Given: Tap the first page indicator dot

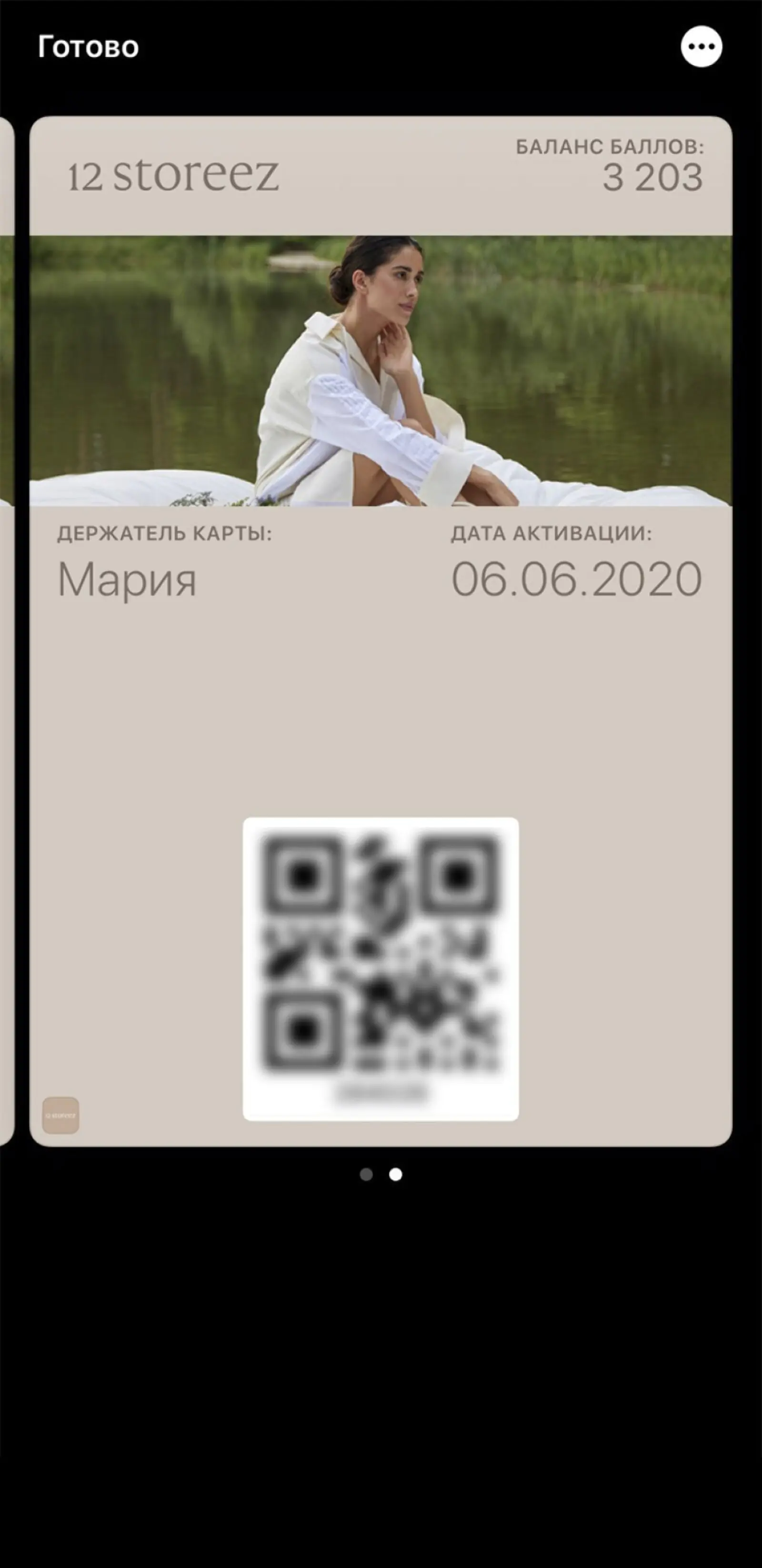Looking at the screenshot, I should tap(366, 1175).
